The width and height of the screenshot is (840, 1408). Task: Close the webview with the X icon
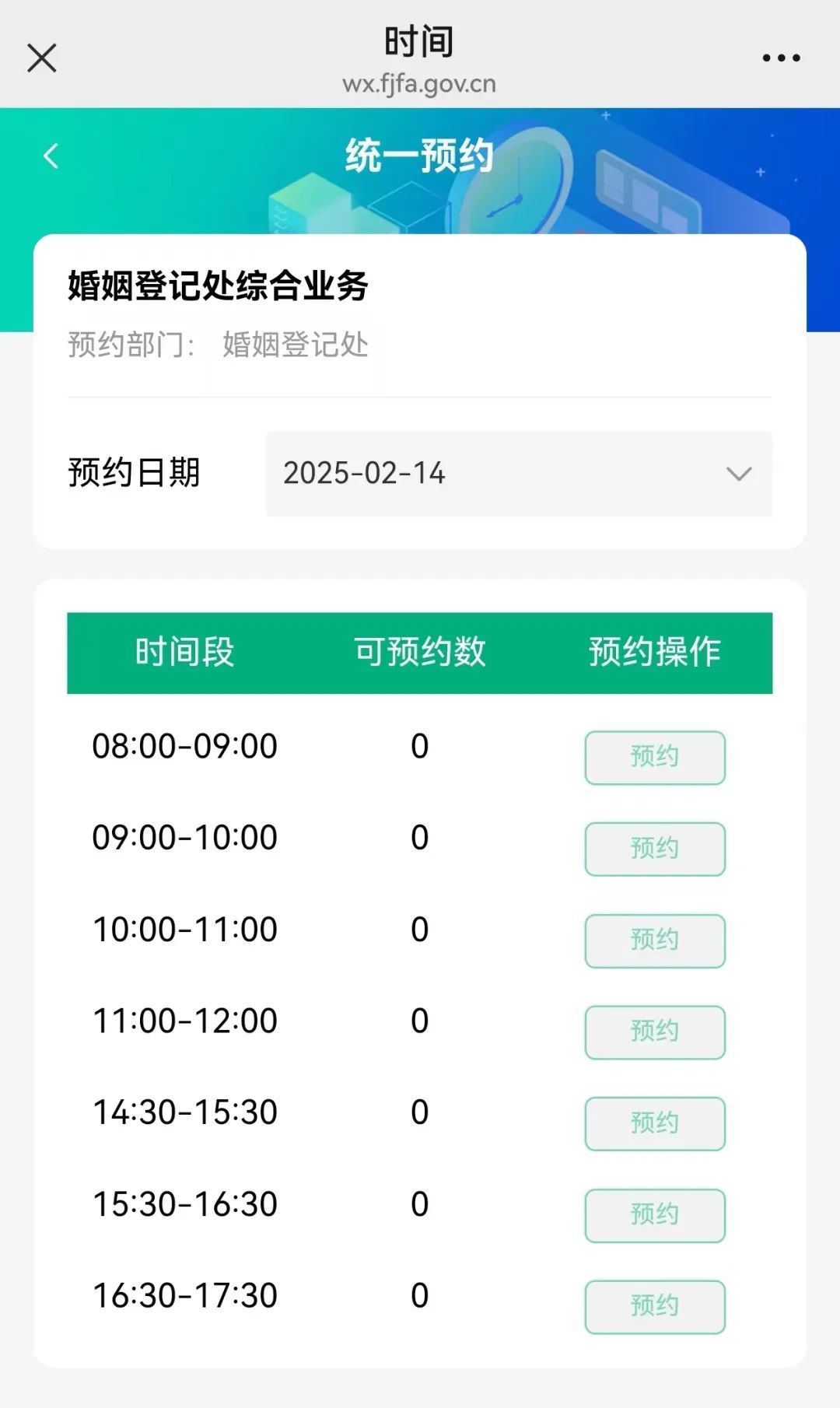(x=42, y=58)
